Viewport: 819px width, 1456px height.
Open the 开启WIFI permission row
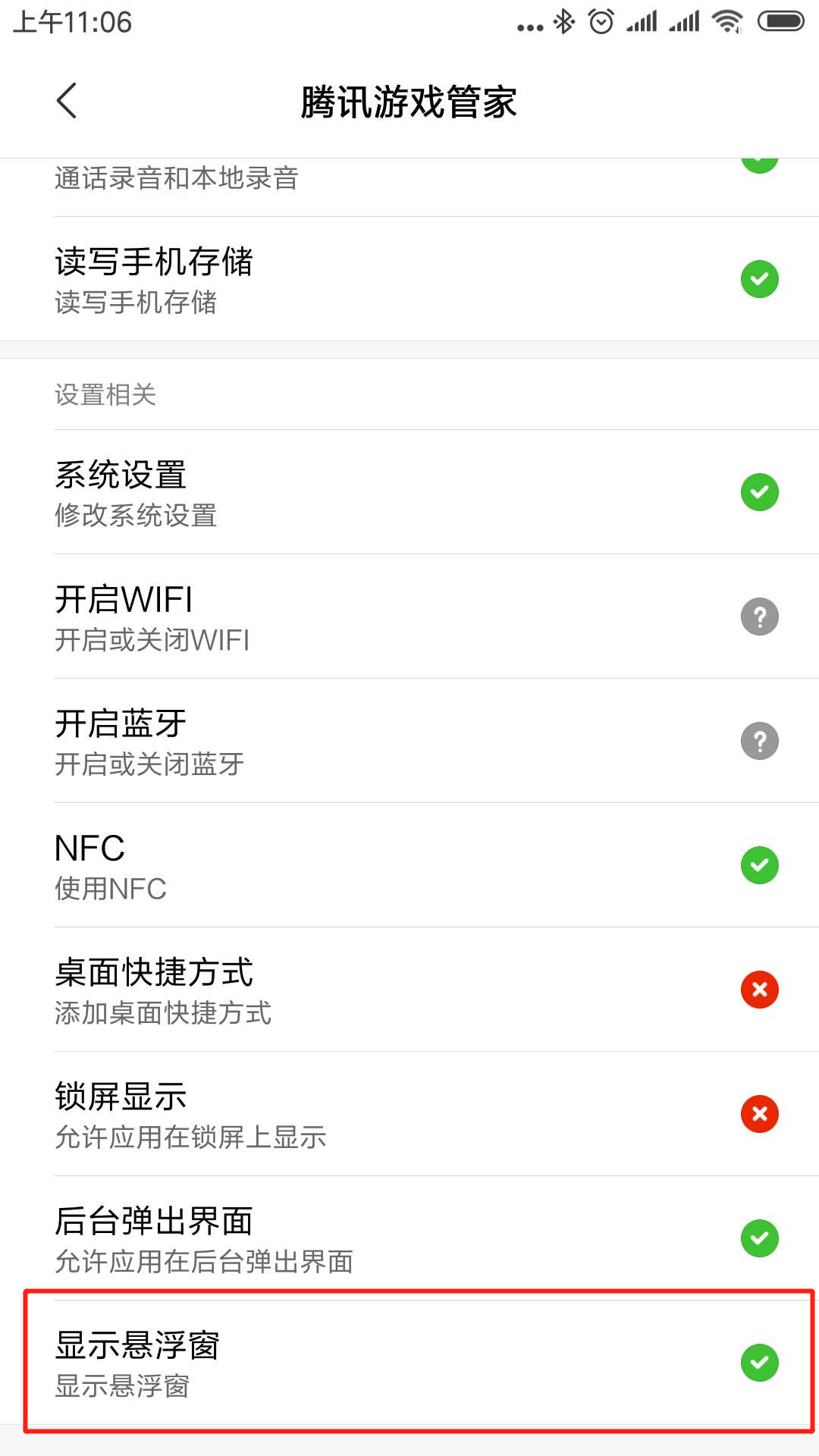409,617
